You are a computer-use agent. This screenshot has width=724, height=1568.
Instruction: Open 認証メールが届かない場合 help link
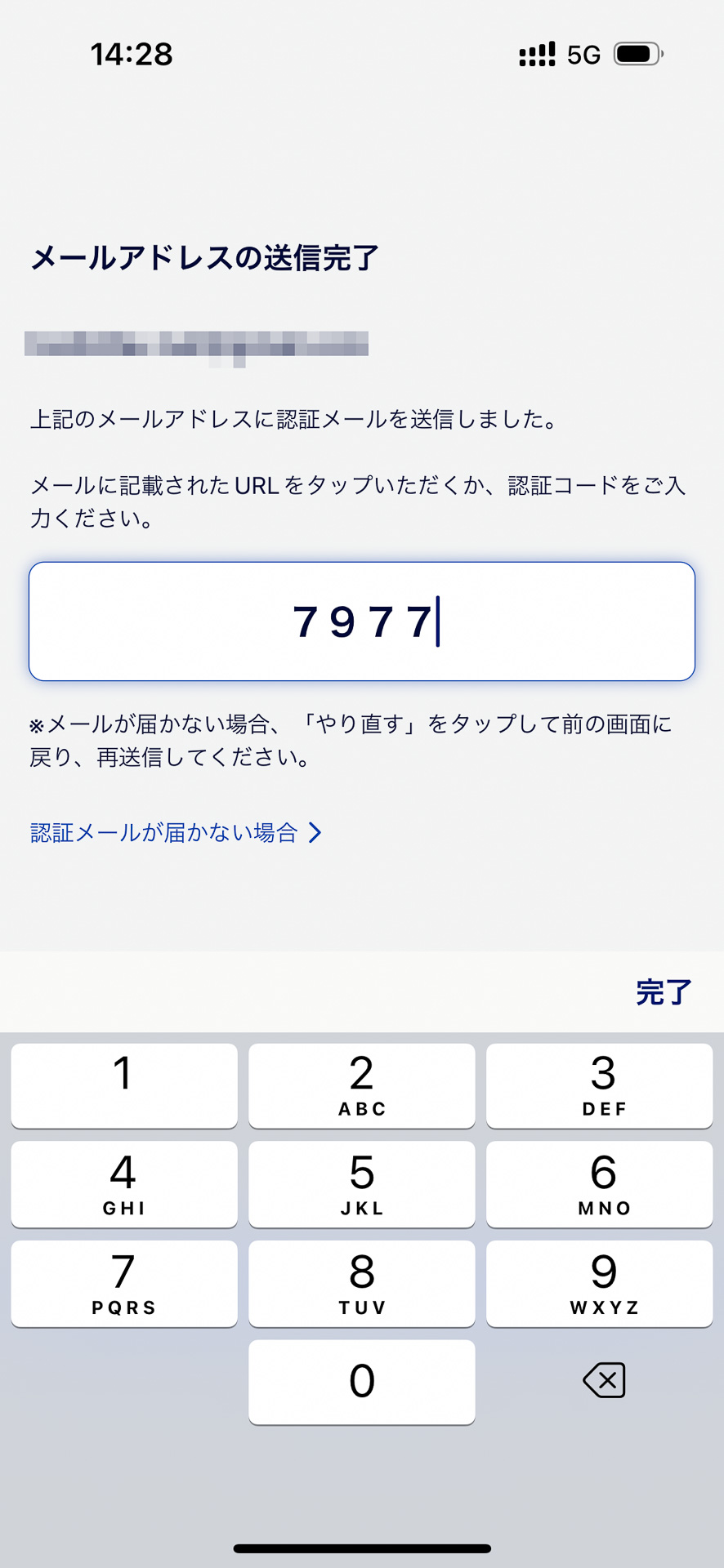163,832
